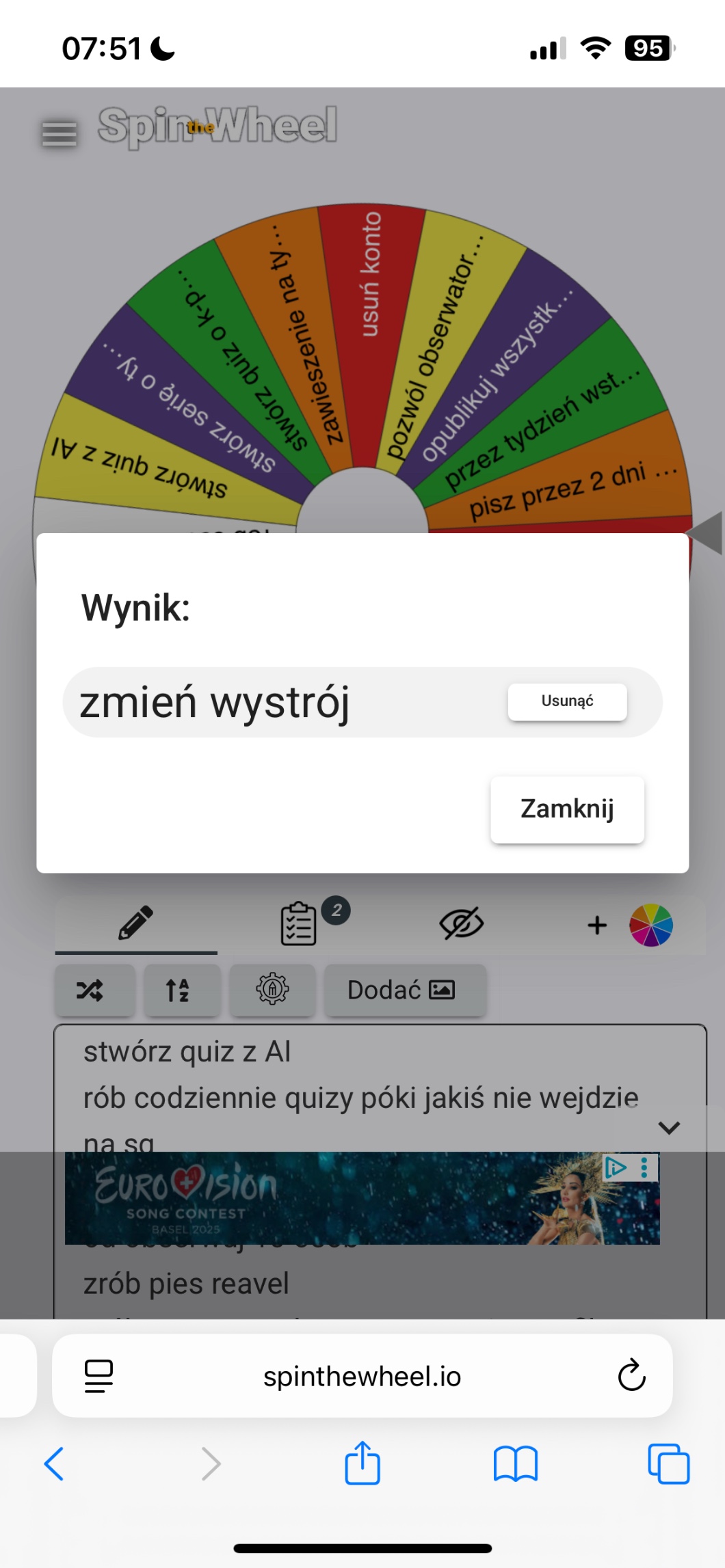The width and height of the screenshot is (725, 1568).
Task: Reload the page
Action: [632, 1375]
